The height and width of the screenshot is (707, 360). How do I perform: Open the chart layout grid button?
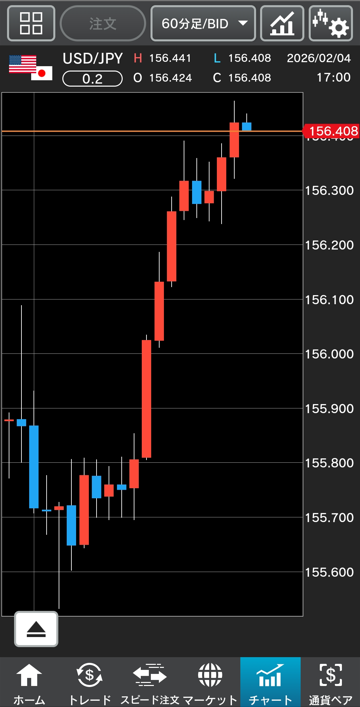click(31, 23)
